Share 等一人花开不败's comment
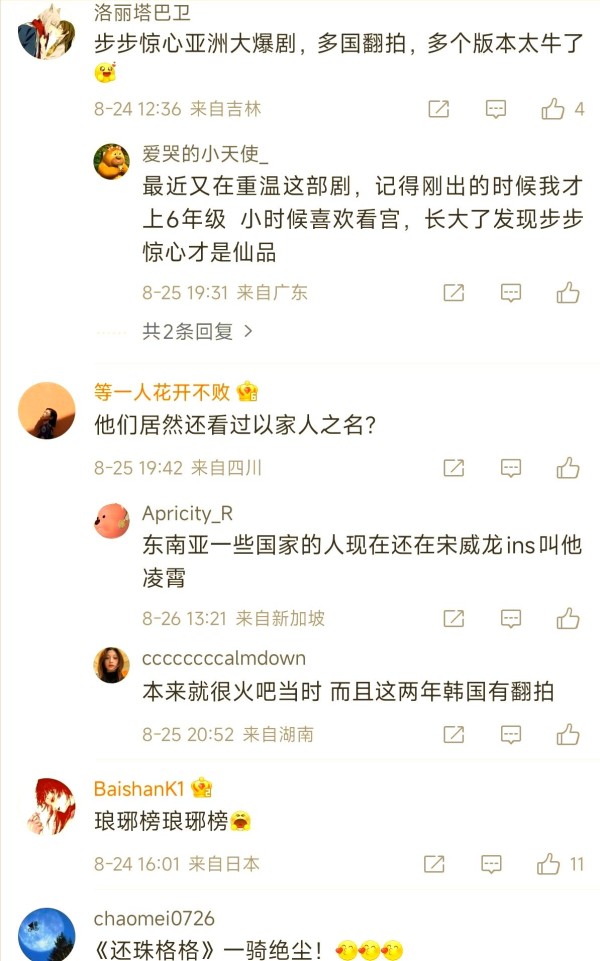 (x=453, y=467)
